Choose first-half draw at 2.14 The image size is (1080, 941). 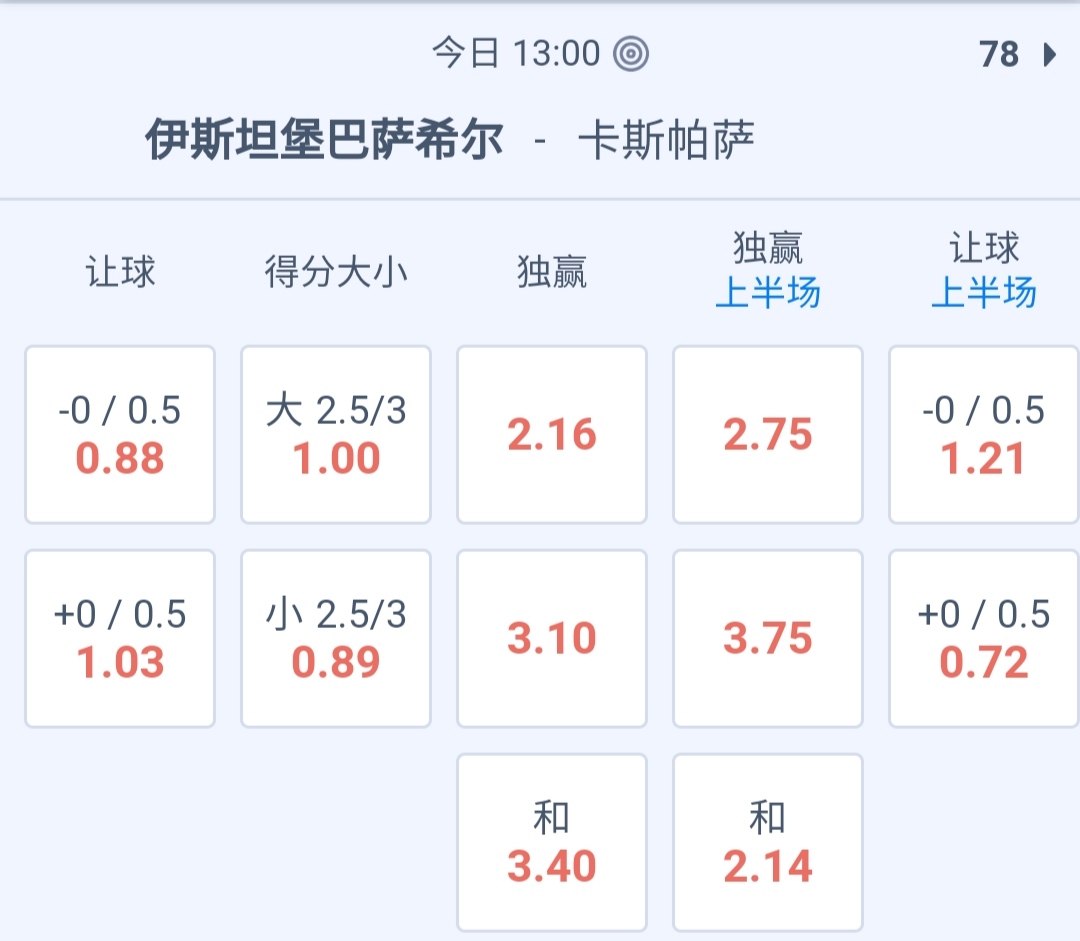(x=768, y=842)
